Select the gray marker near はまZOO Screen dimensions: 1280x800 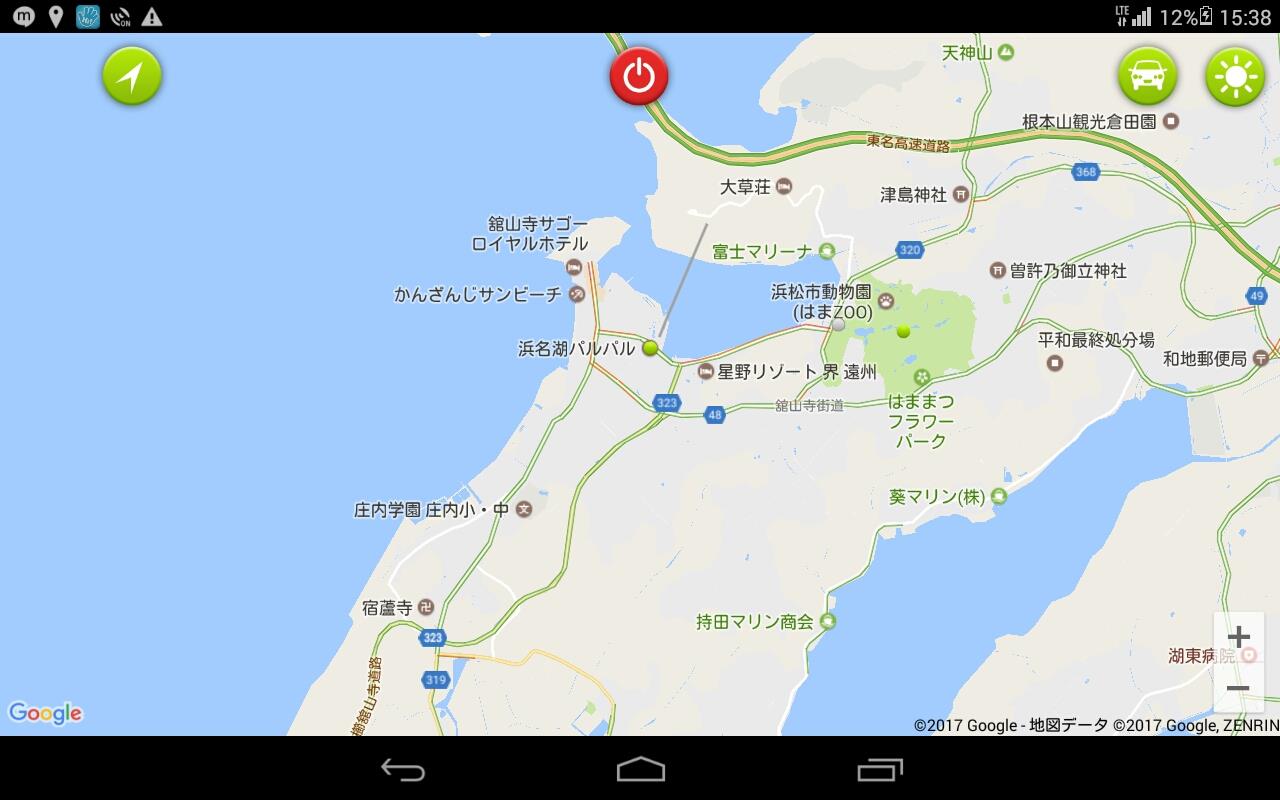(838, 325)
